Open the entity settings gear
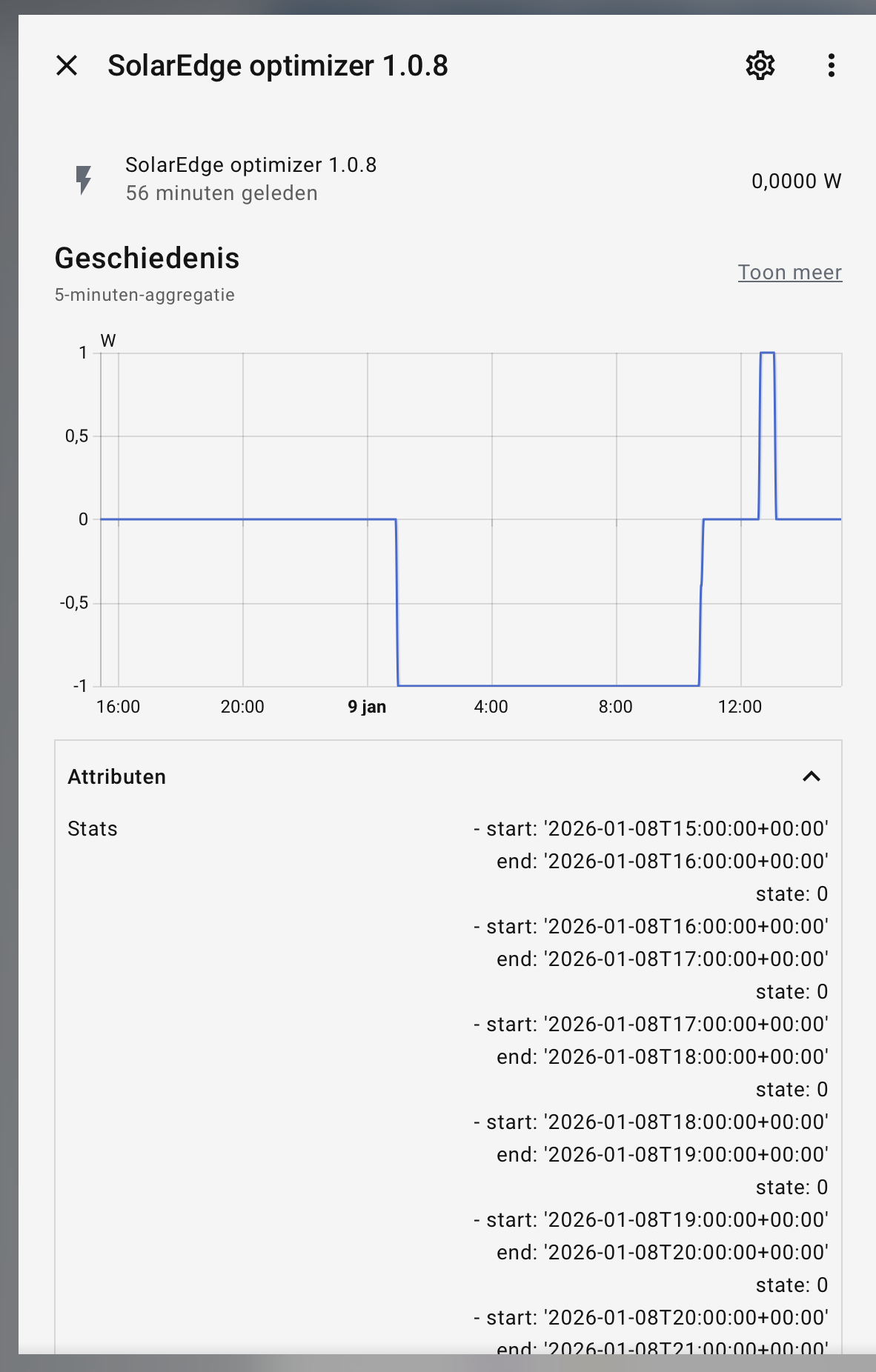 [x=760, y=66]
